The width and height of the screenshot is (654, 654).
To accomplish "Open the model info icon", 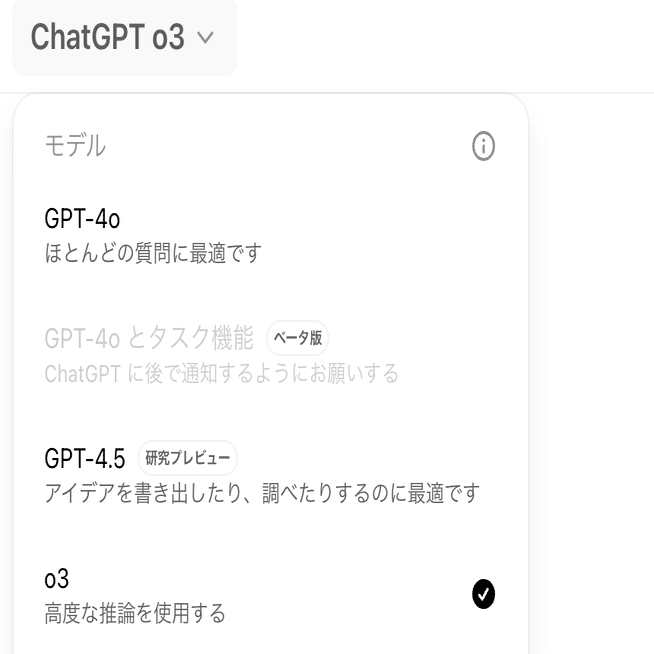I will coord(483,146).
